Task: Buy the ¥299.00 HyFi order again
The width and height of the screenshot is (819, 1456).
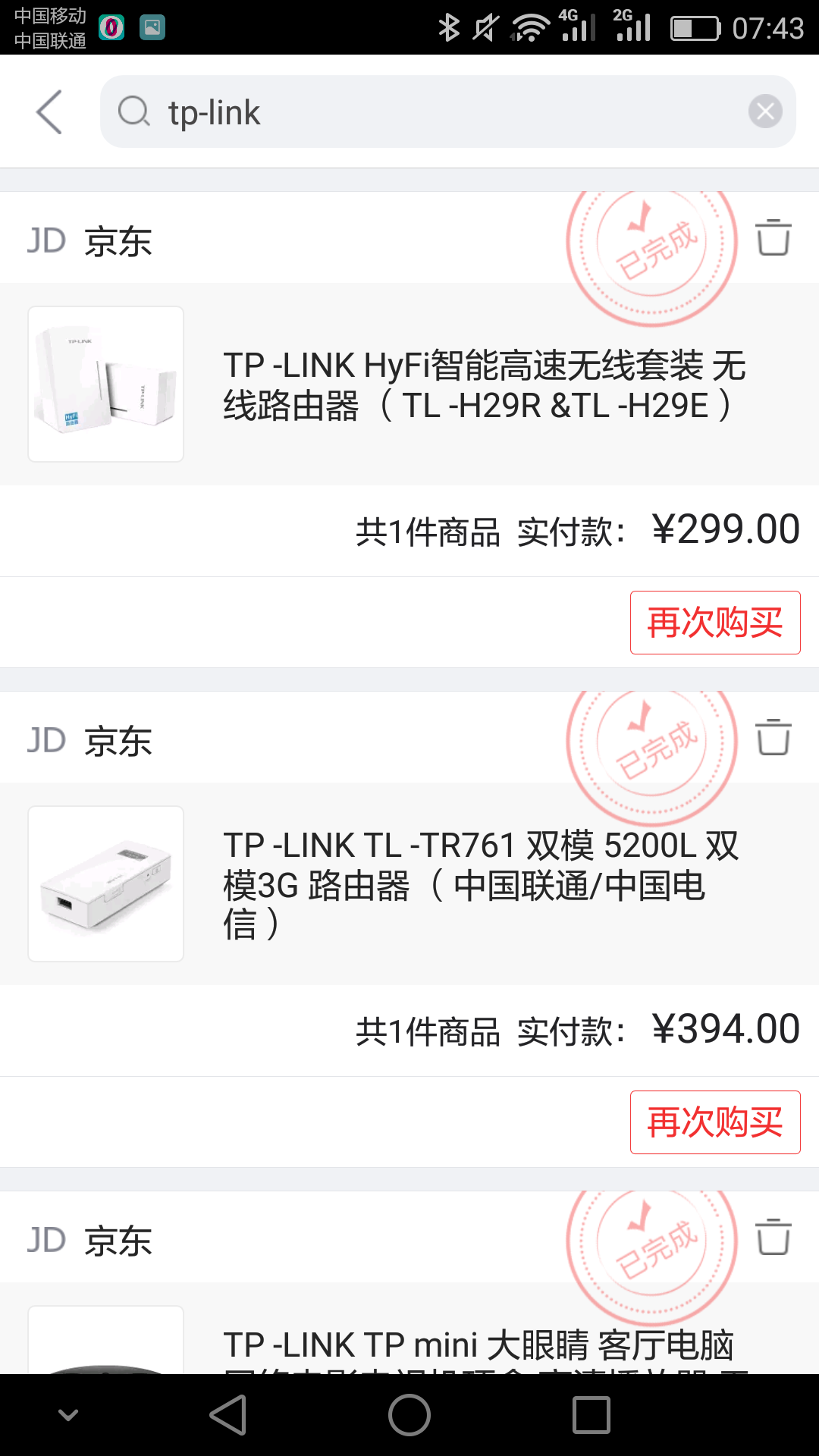Action: tap(714, 623)
